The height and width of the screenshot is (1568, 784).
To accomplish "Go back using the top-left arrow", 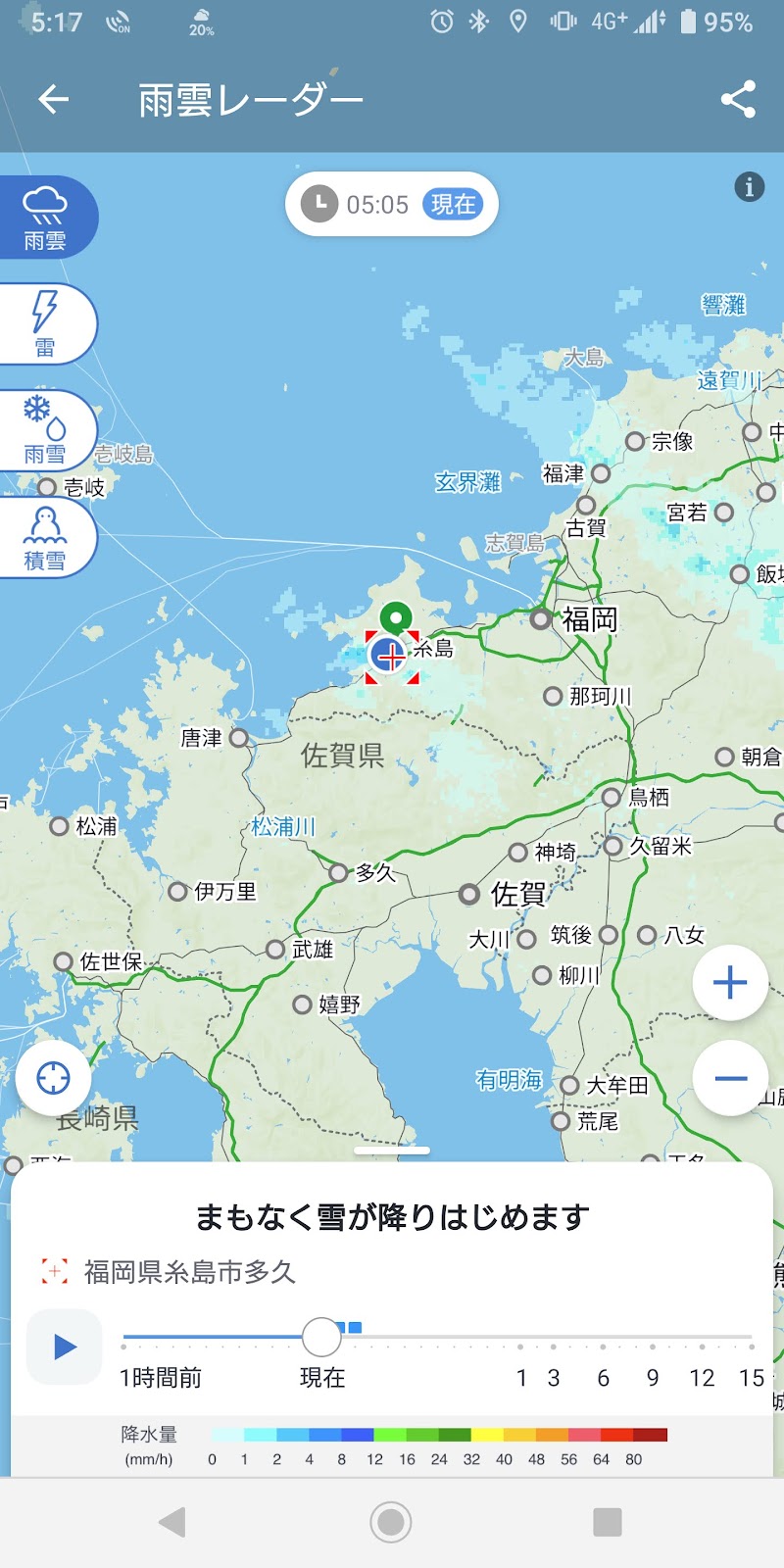I will click(x=53, y=99).
